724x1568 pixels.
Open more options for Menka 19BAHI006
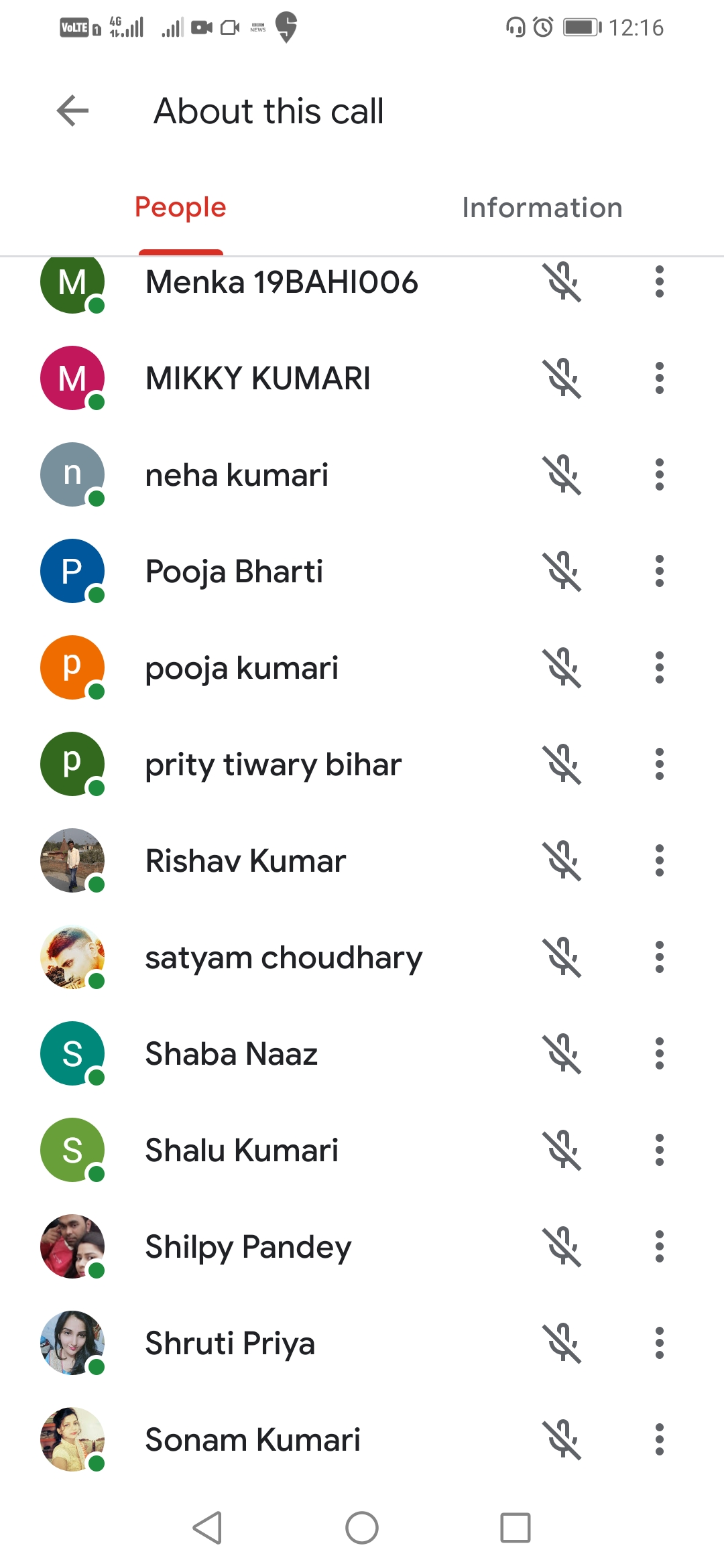[660, 282]
